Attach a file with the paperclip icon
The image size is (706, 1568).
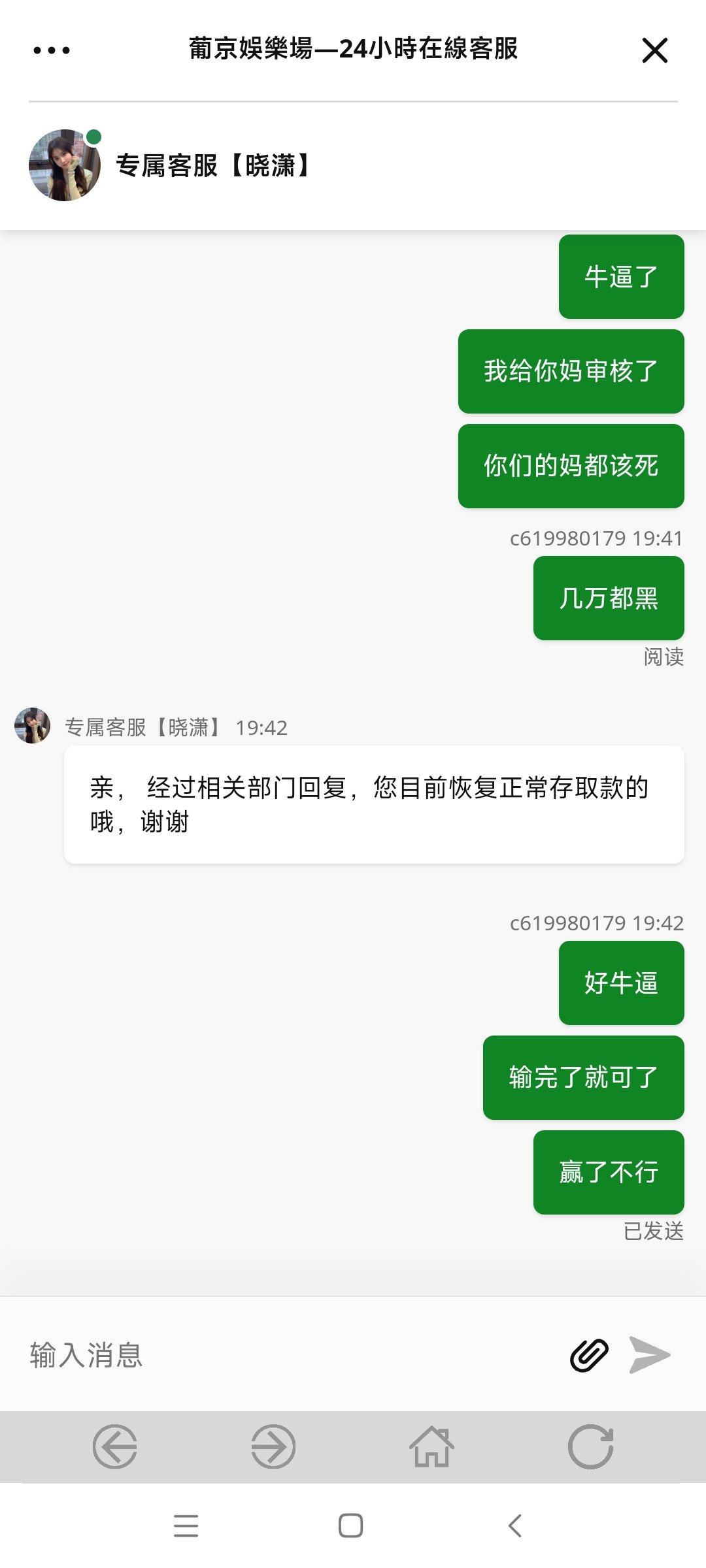(589, 1355)
